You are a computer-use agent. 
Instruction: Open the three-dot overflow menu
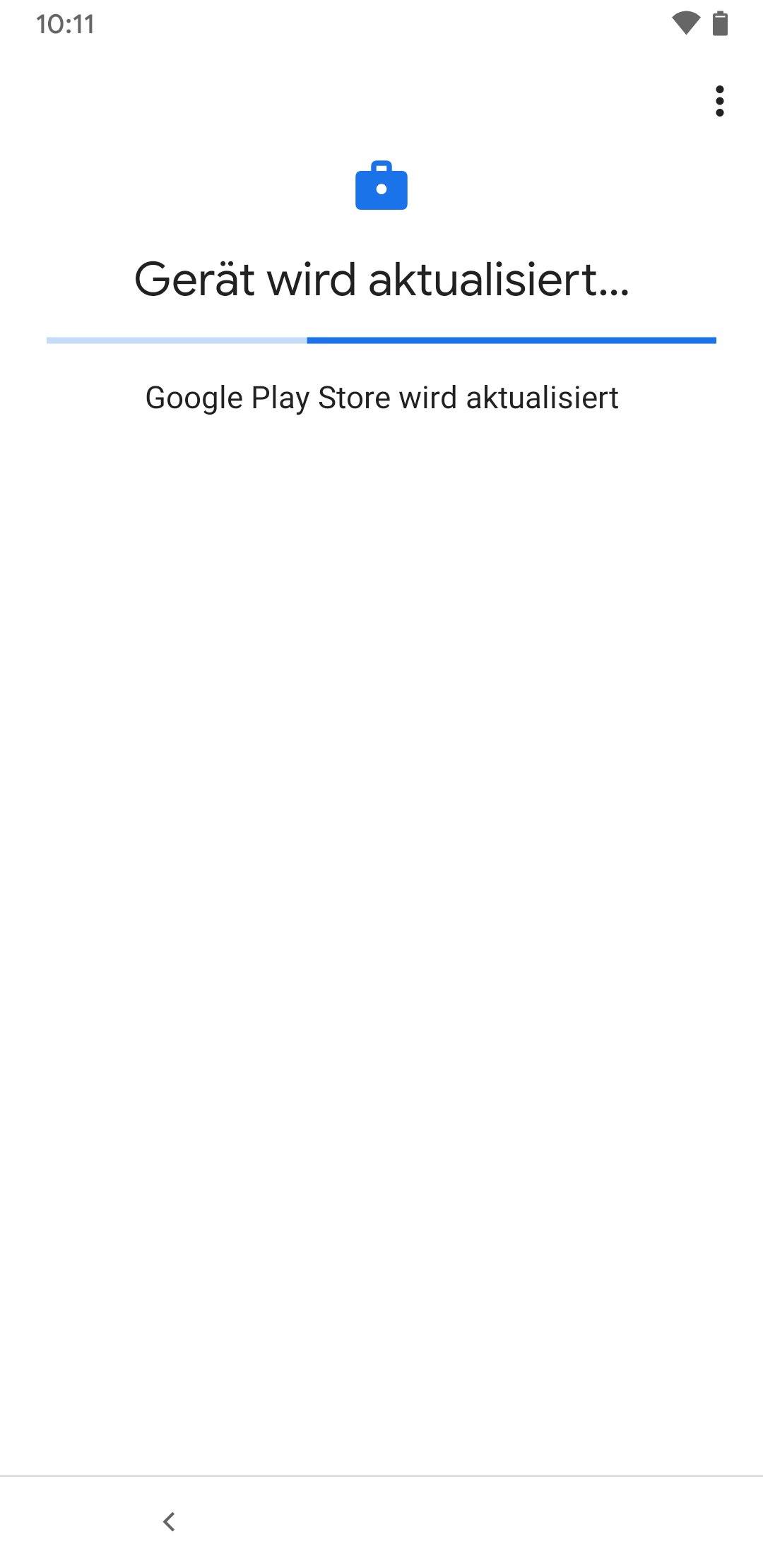719,101
